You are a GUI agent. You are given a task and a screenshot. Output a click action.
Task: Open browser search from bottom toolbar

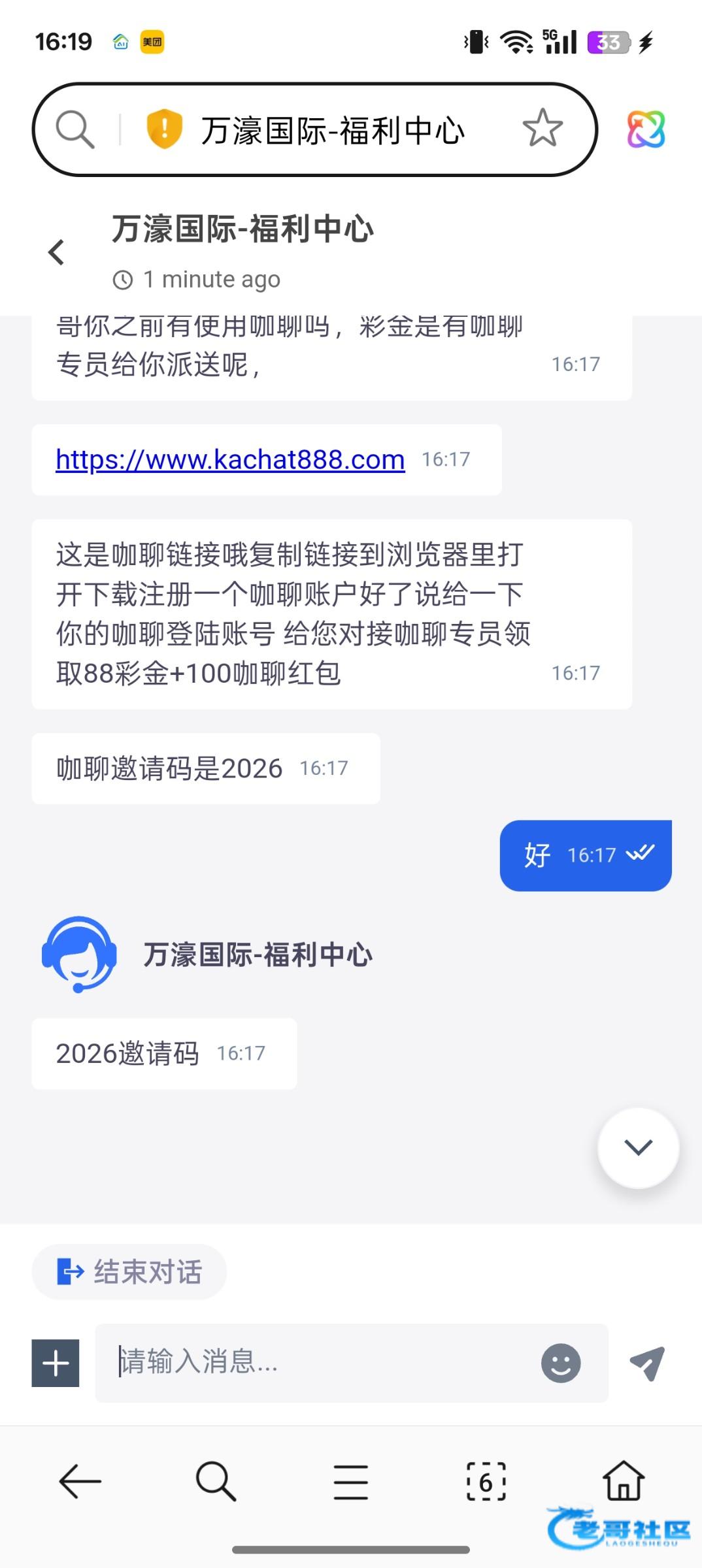point(216,1481)
